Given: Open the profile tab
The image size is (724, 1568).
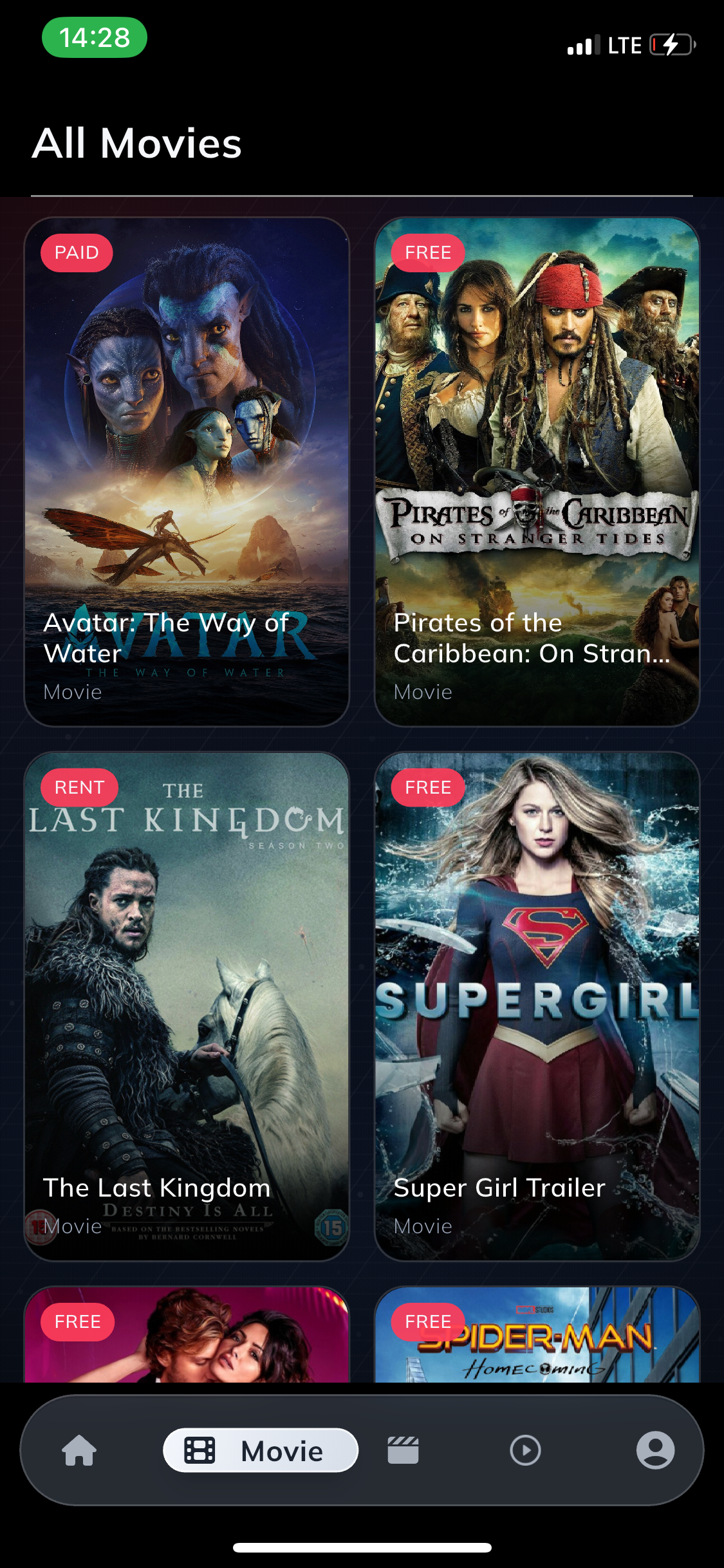Looking at the screenshot, I should coord(655,1451).
